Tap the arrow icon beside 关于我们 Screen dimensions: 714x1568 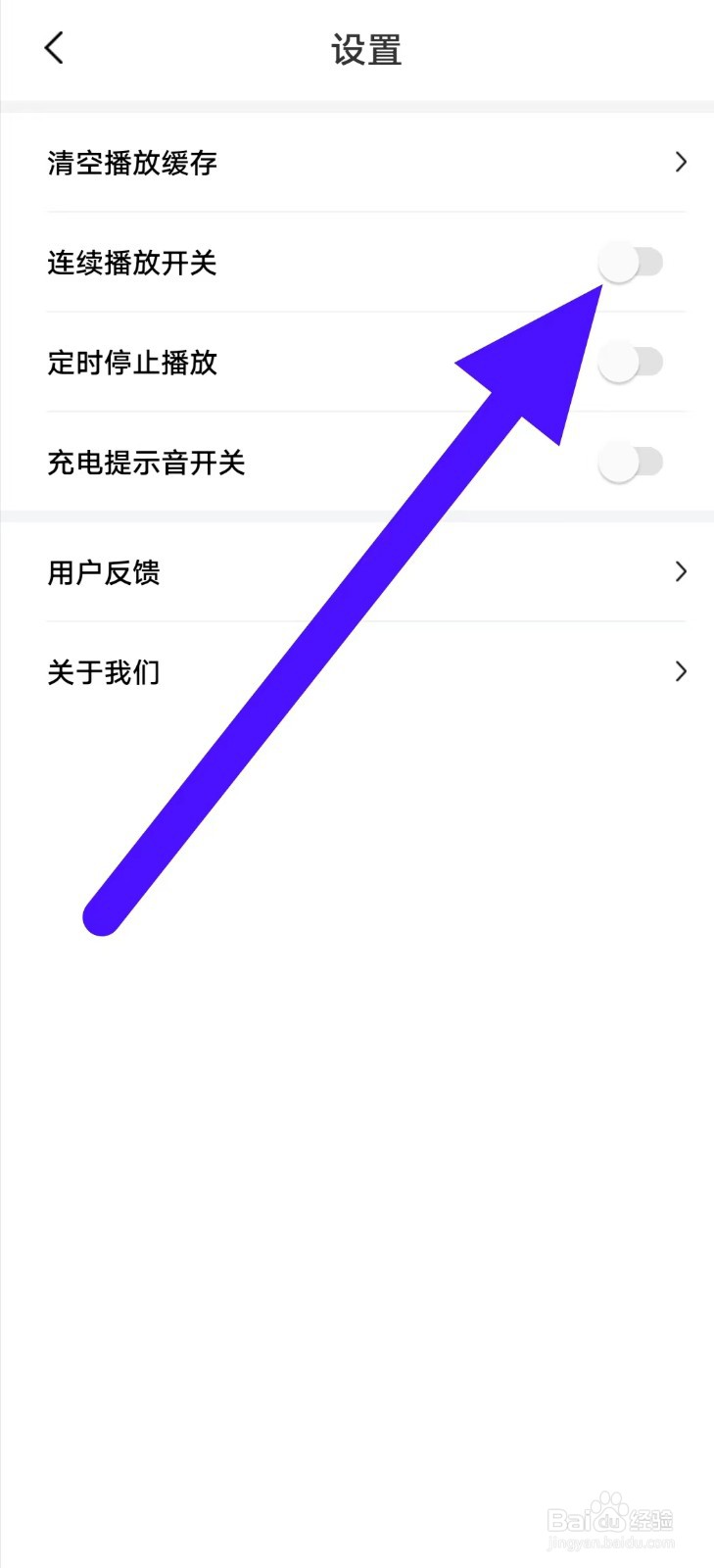click(x=681, y=671)
